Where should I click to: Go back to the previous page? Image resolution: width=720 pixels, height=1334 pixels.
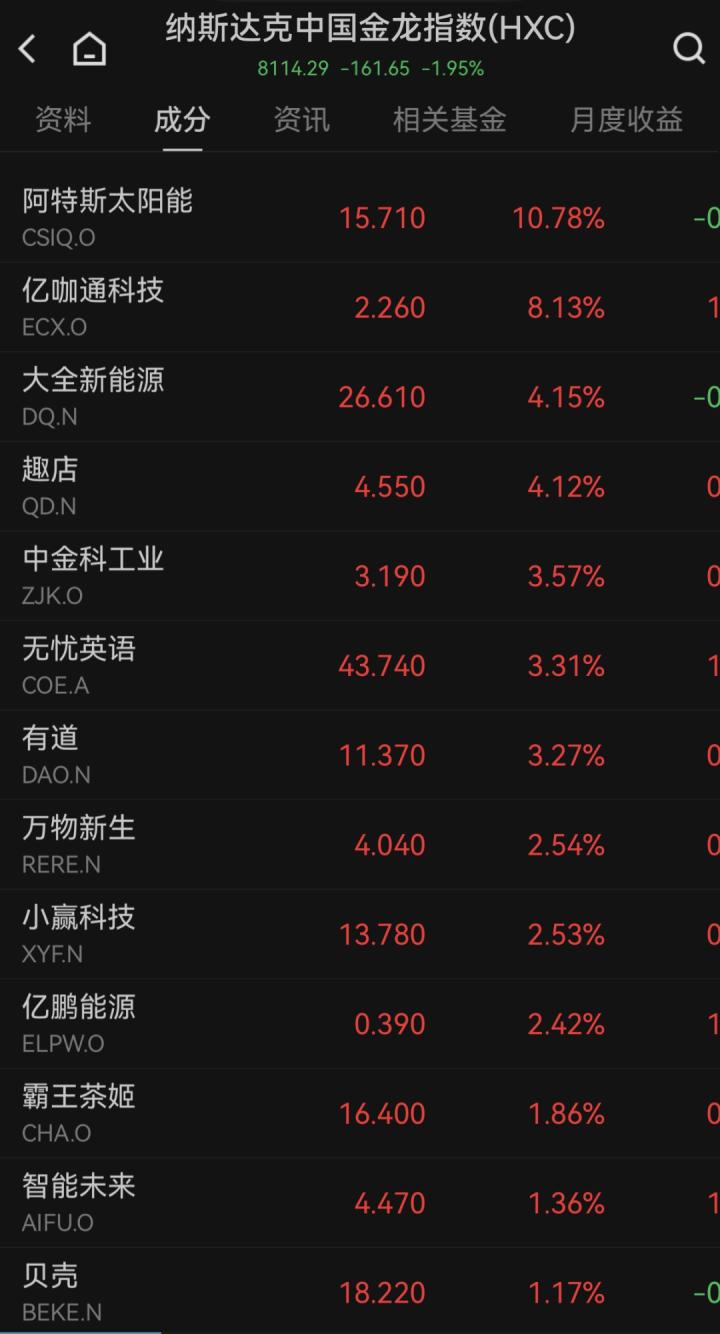click(x=28, y=48)
